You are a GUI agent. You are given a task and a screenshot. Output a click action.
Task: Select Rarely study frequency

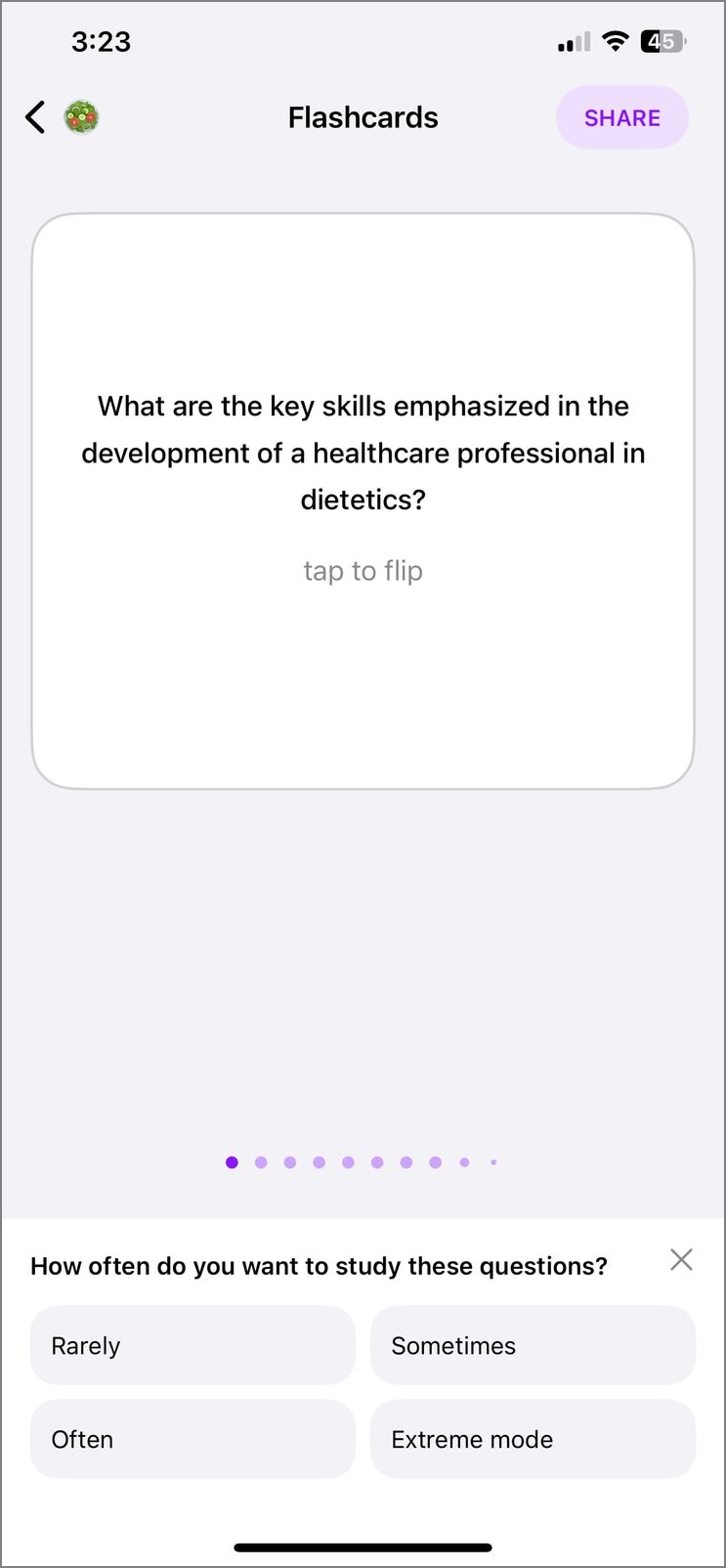192,1345
